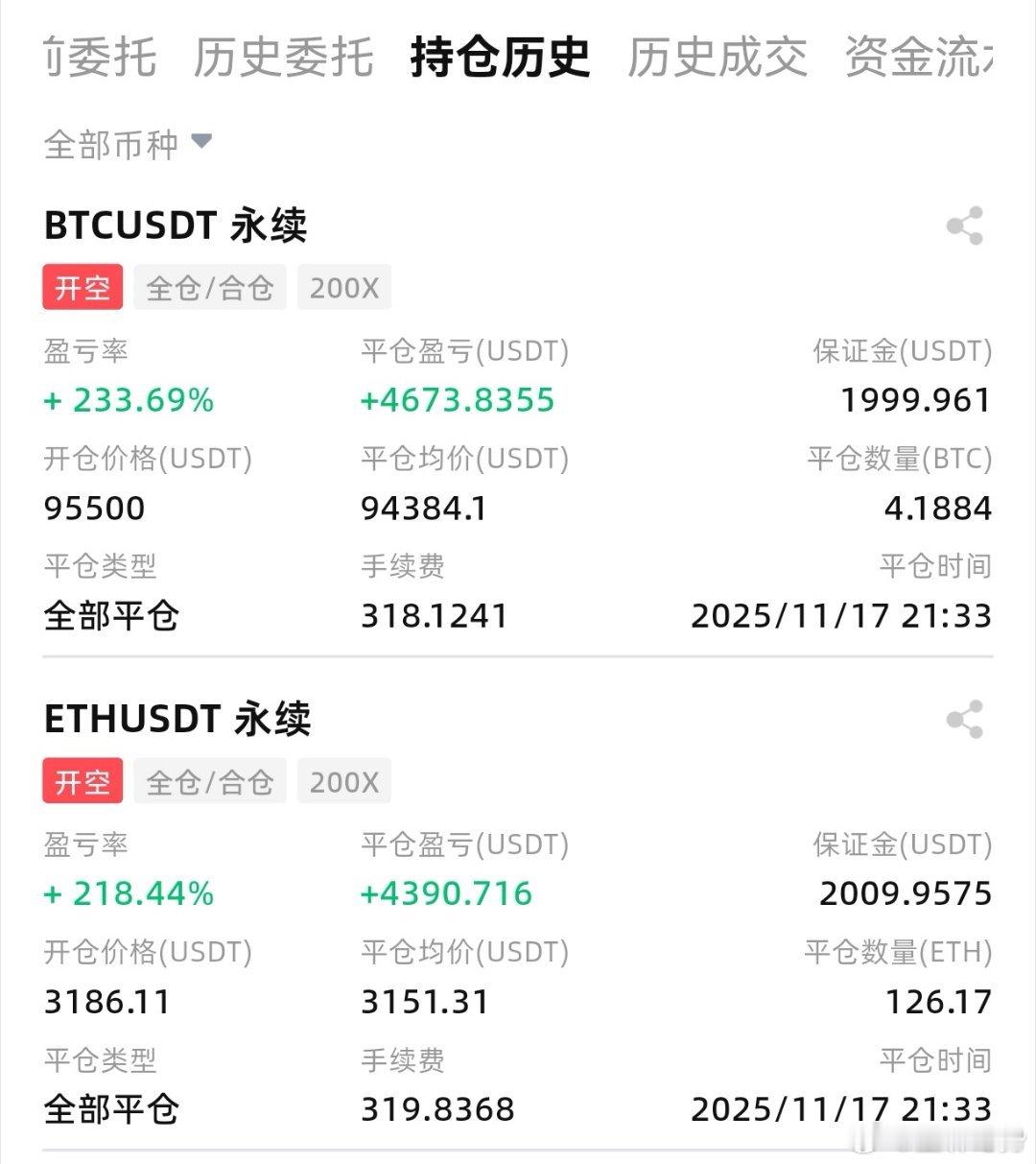Viewport: 1036px width, 1164px height.
Task: Click the red 开空 badge on ETHUSDT
Action: pos(82,781)
